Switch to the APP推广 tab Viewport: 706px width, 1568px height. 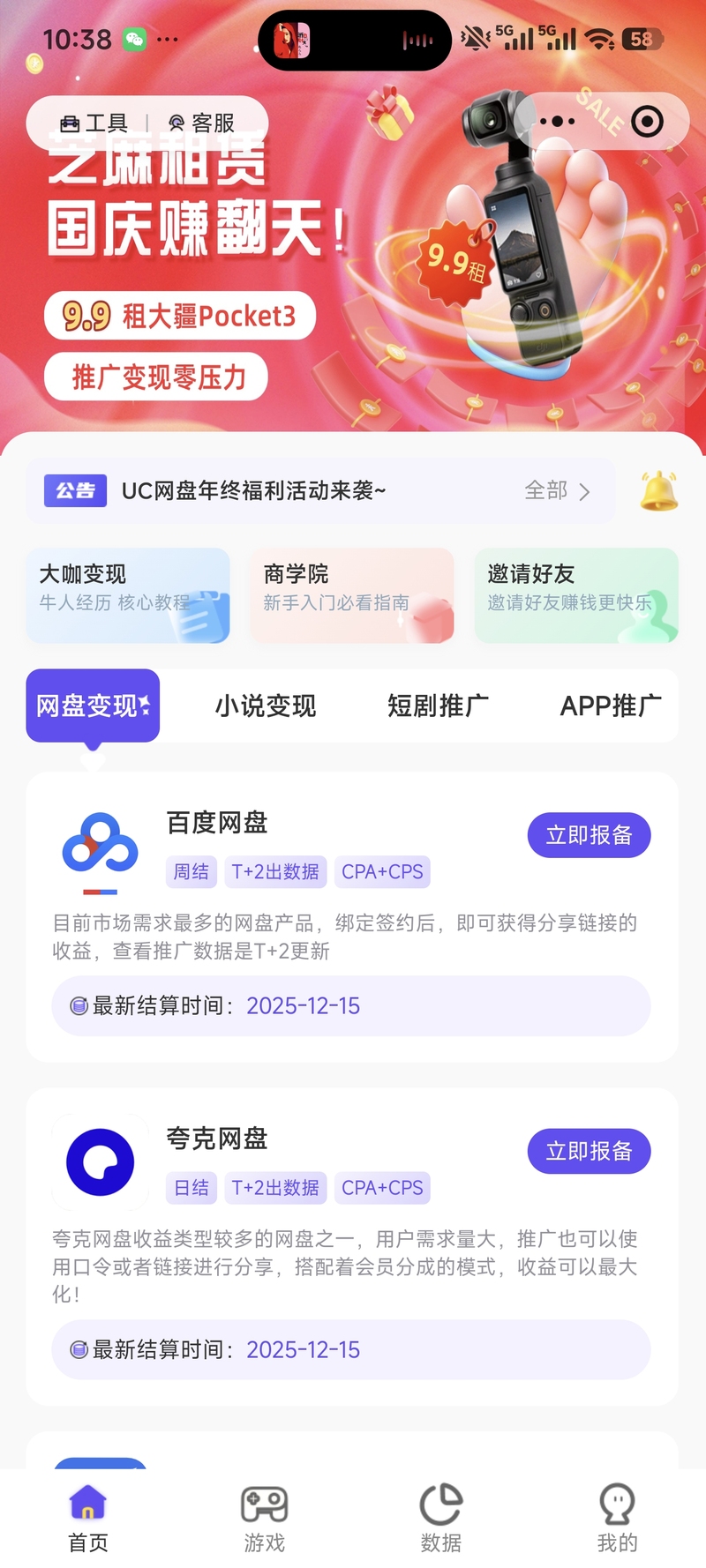pos(611,706)
